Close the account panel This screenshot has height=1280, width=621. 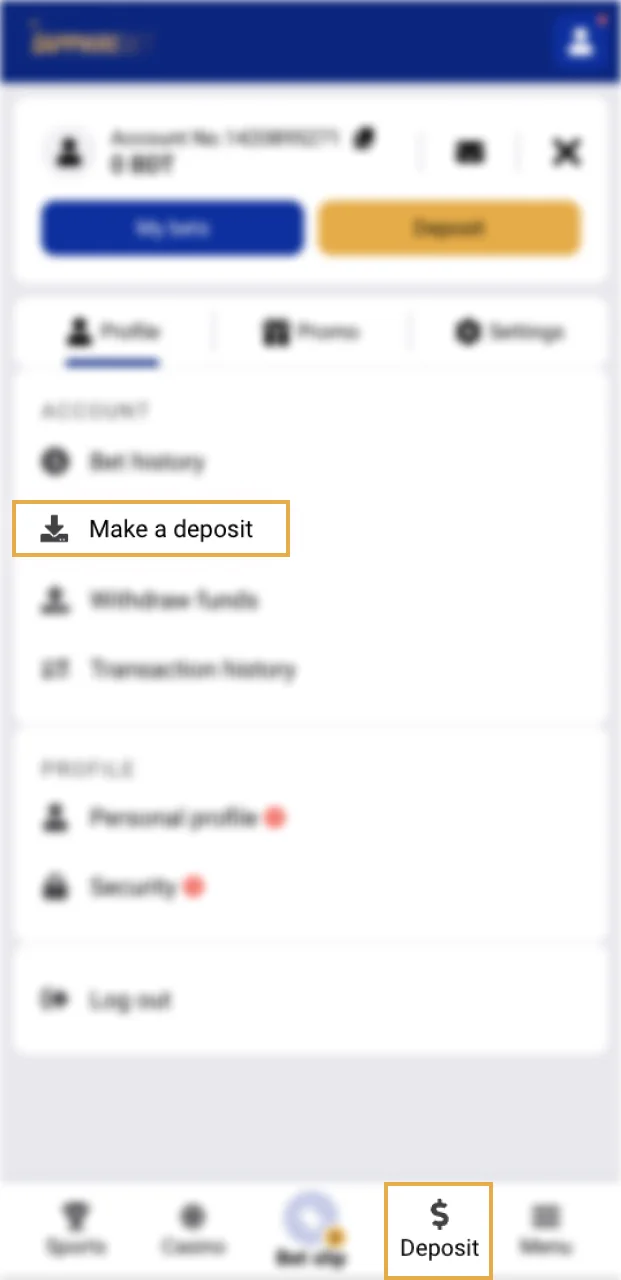[567, 152]
